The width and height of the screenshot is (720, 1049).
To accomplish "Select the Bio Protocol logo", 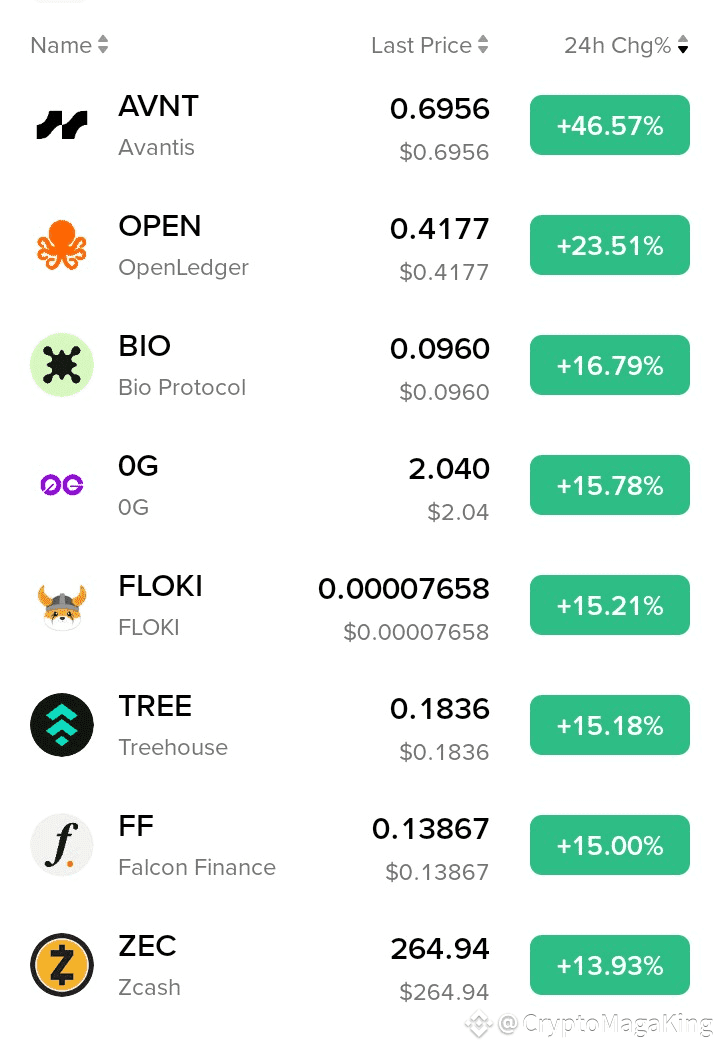I will click(61, 364).
